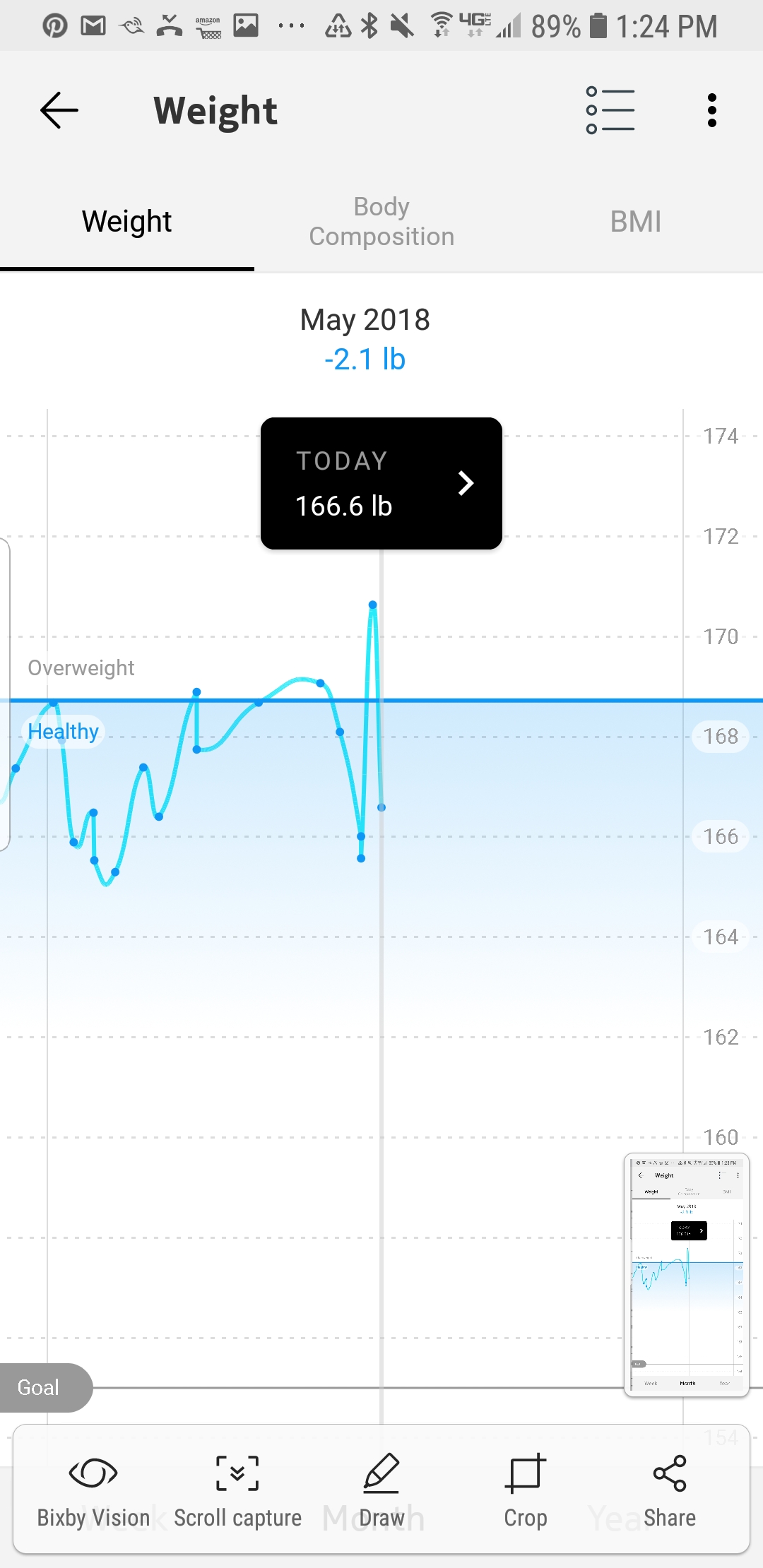Switch to the Body Composition tab
This screenshot has width=763, height=1568.
click(x=381, y=220)
